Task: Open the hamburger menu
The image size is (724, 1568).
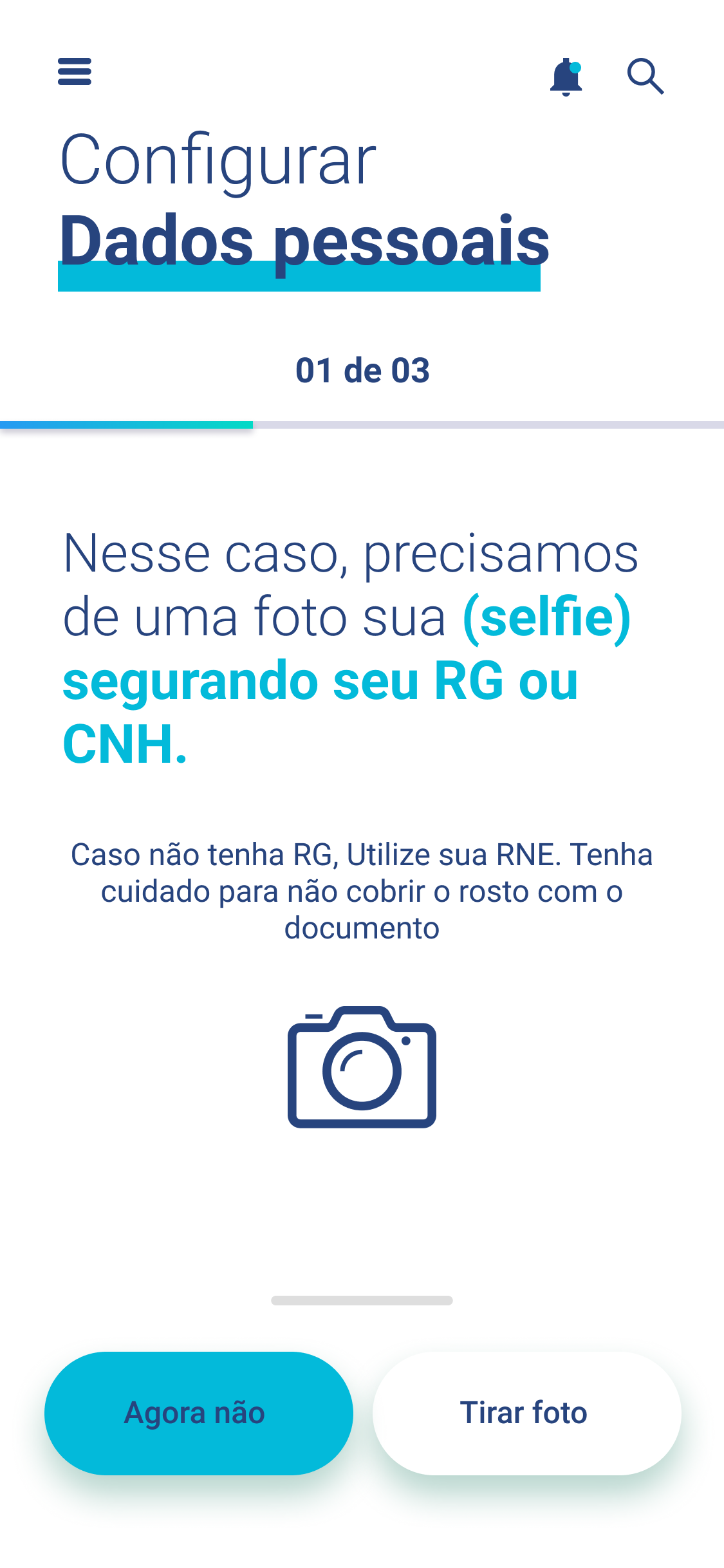Action: tap(75, 71)
